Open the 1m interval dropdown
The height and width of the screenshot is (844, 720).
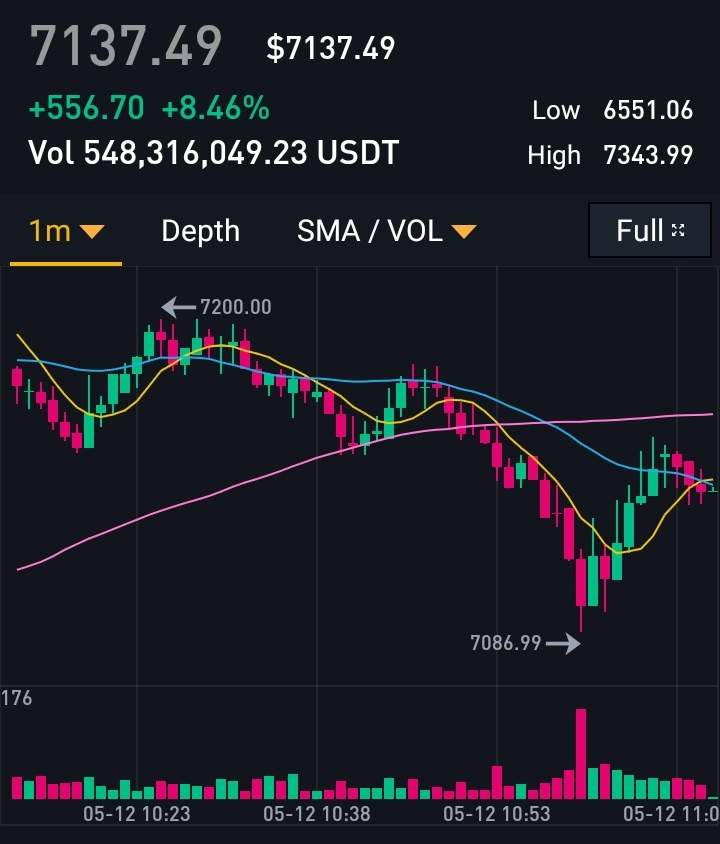click(66, 231)
